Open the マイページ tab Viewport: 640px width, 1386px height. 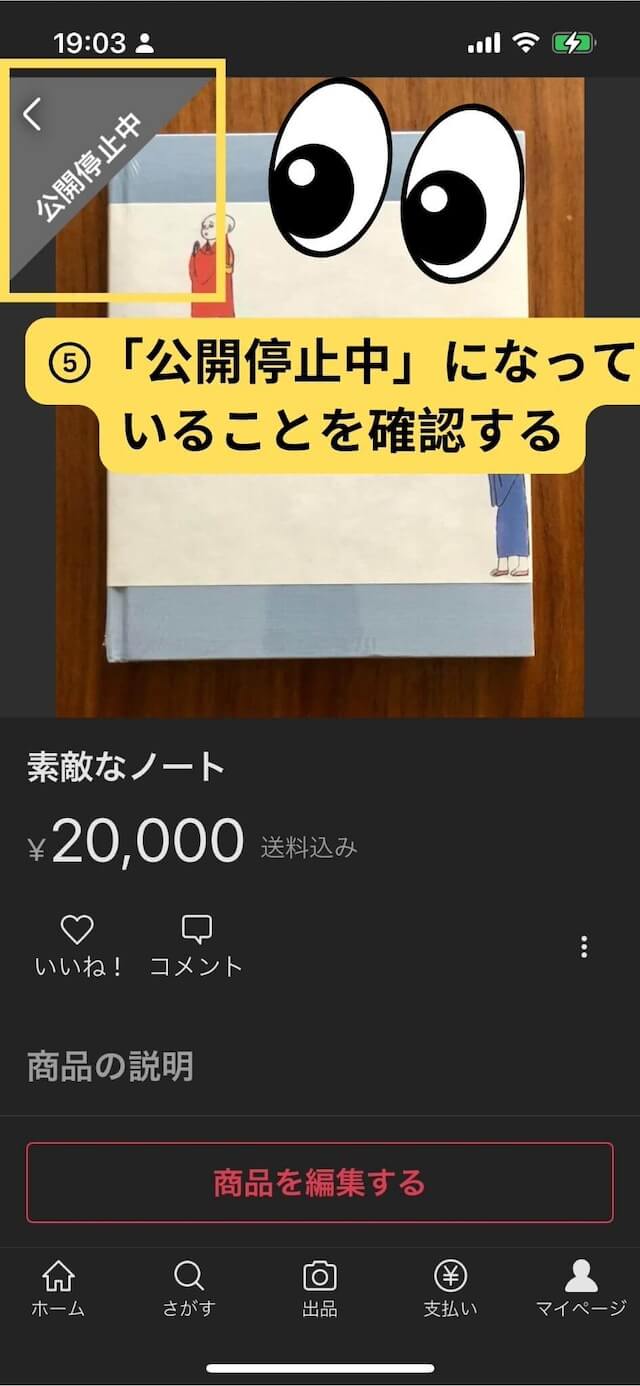point(581,1288)
